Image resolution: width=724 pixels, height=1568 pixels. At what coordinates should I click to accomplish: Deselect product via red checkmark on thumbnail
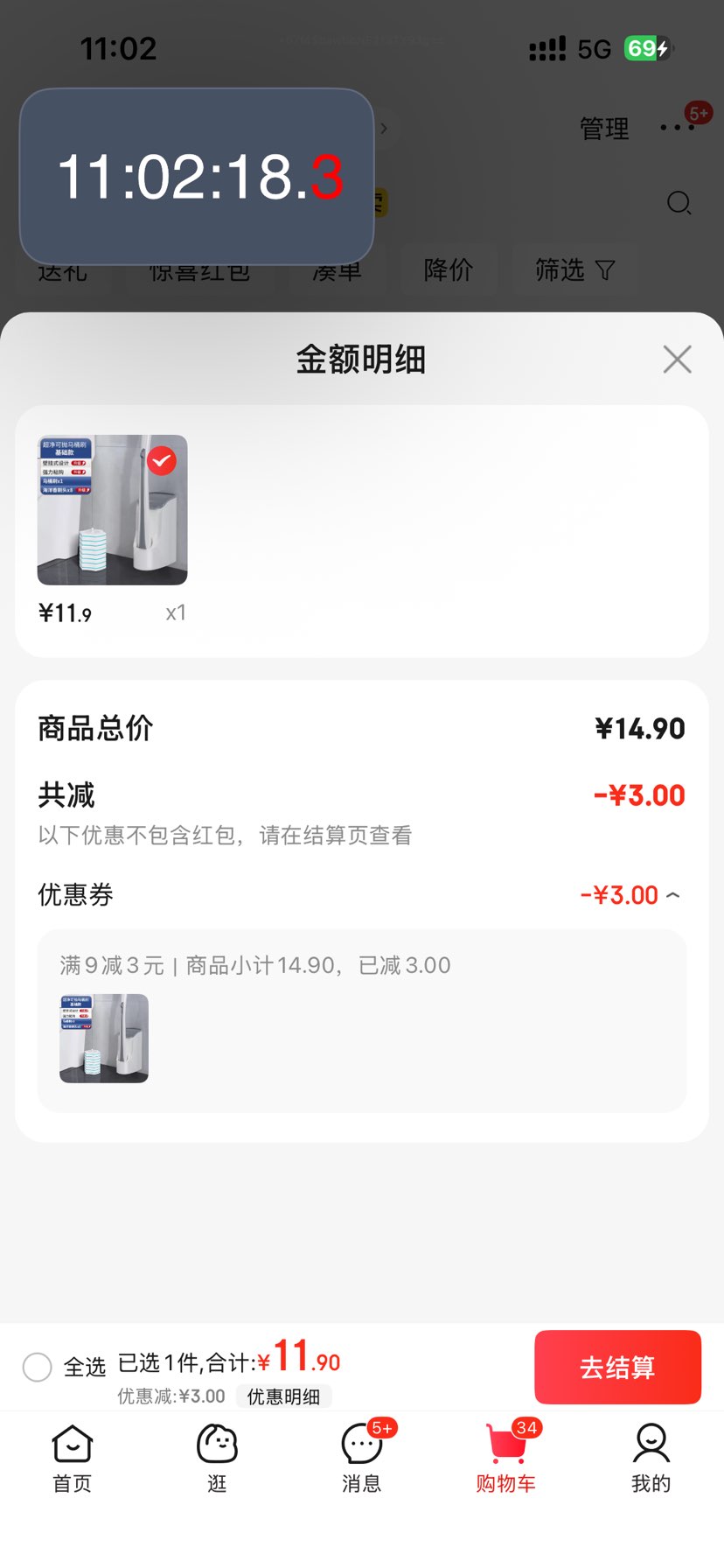click(160, 460)
